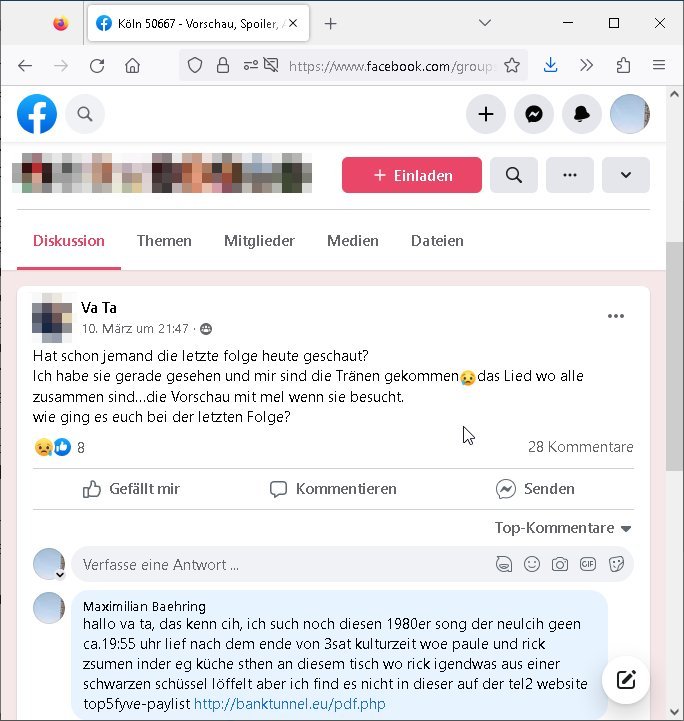Open options menu of Va Ta's post
Screen dimensions: 684x721
pos(616,316)
